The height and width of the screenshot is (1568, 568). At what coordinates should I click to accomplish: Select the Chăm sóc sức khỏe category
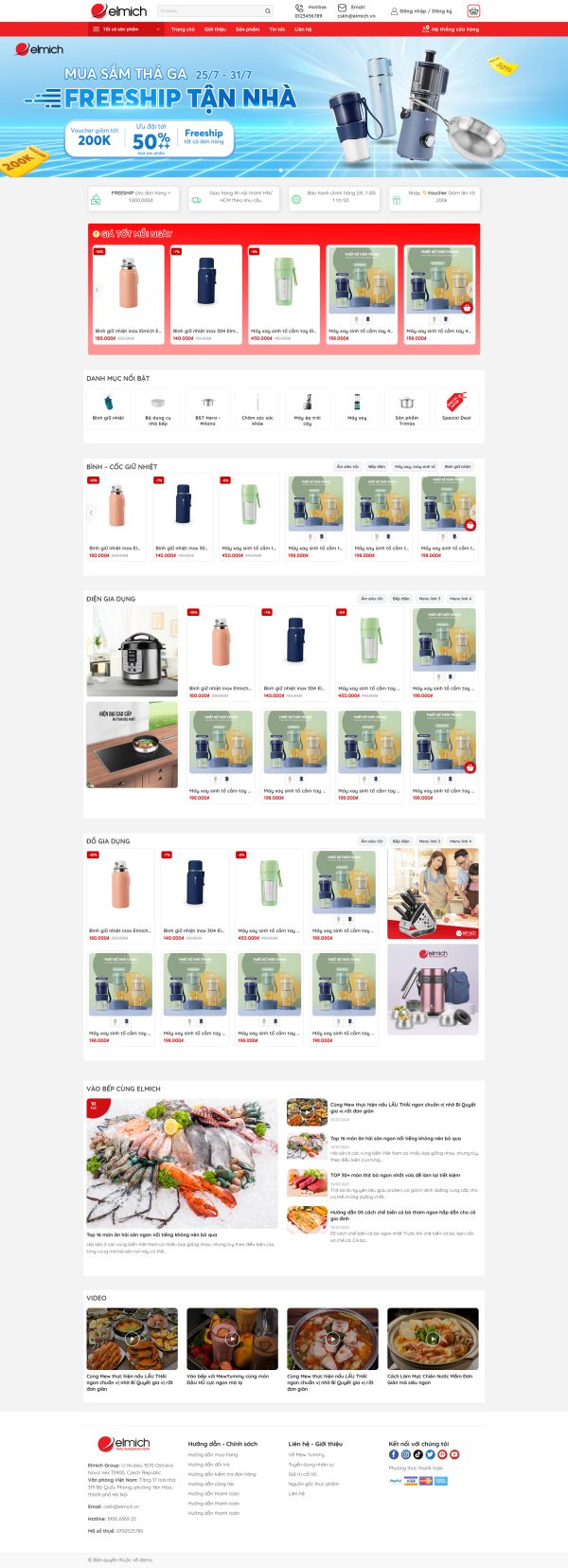coord(257,408)
